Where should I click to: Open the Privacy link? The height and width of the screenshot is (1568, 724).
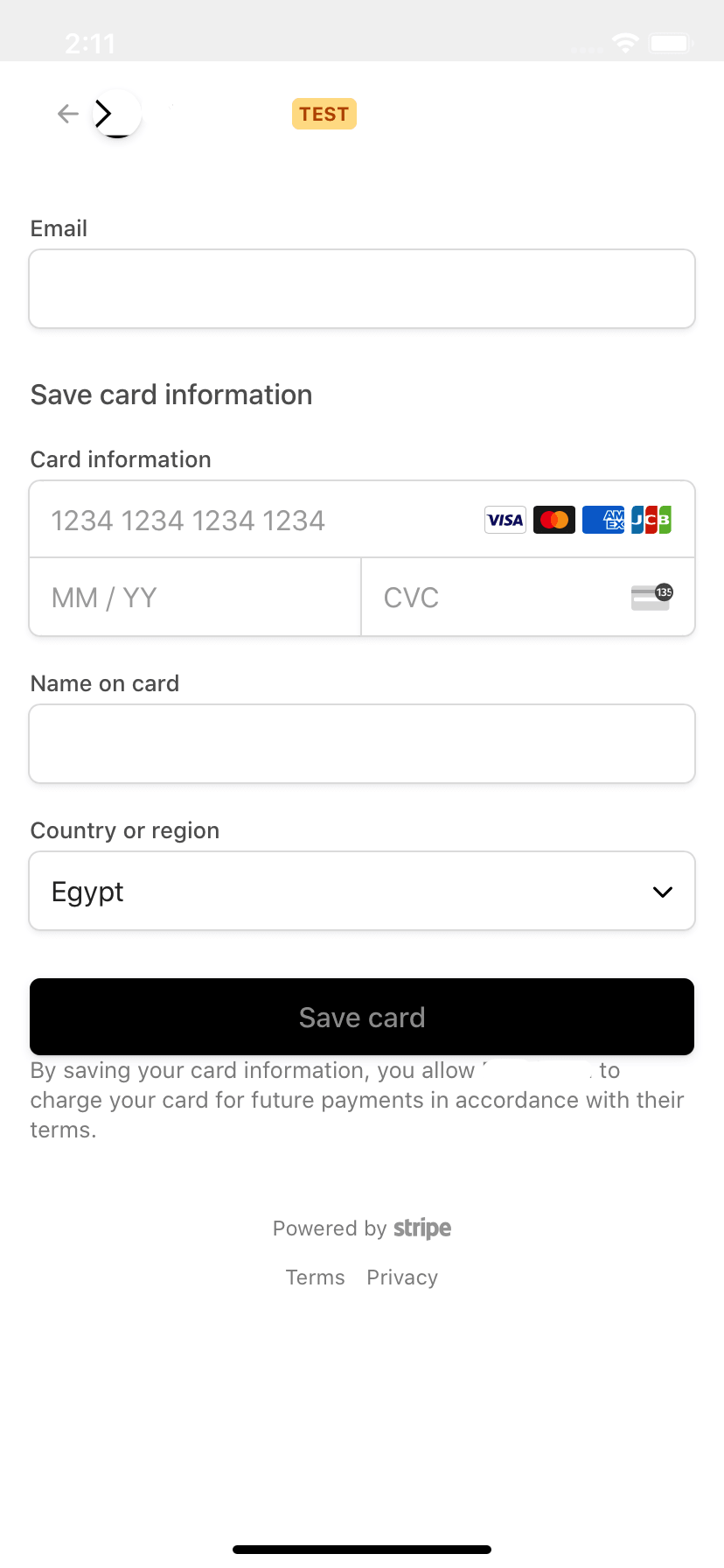tap(402, 1277)
